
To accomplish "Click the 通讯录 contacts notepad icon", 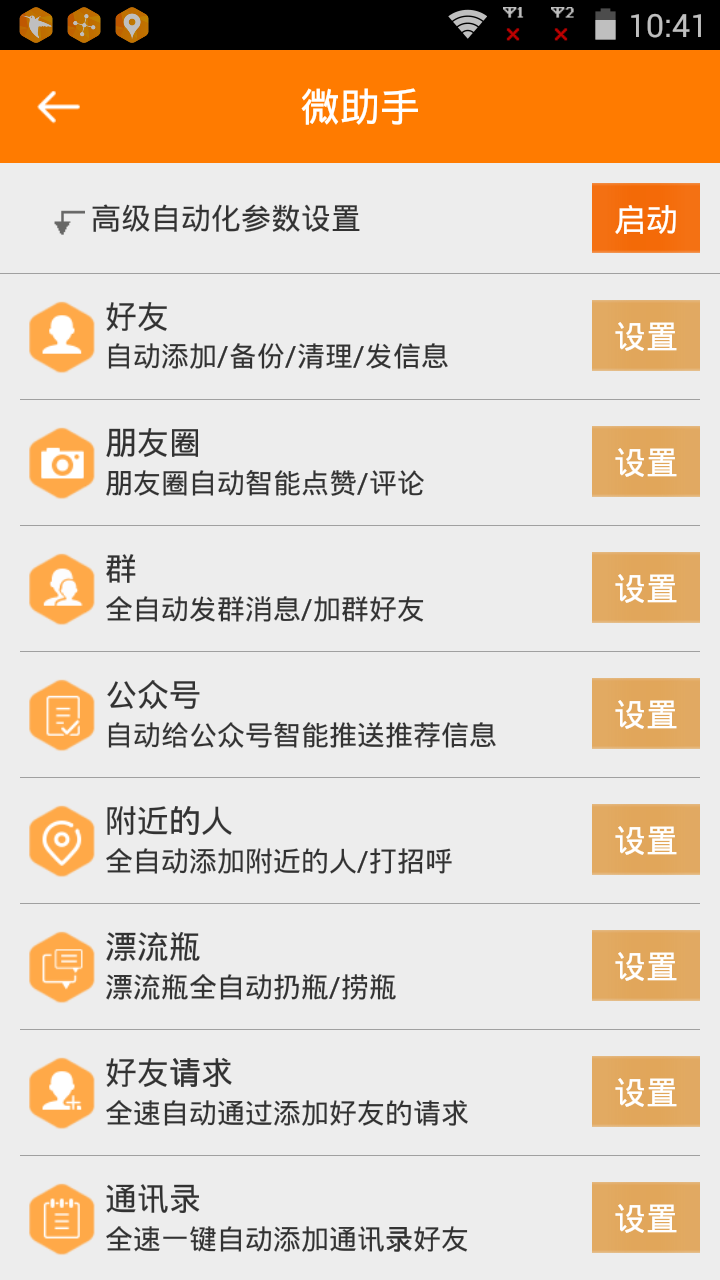I will [61, 1217].
